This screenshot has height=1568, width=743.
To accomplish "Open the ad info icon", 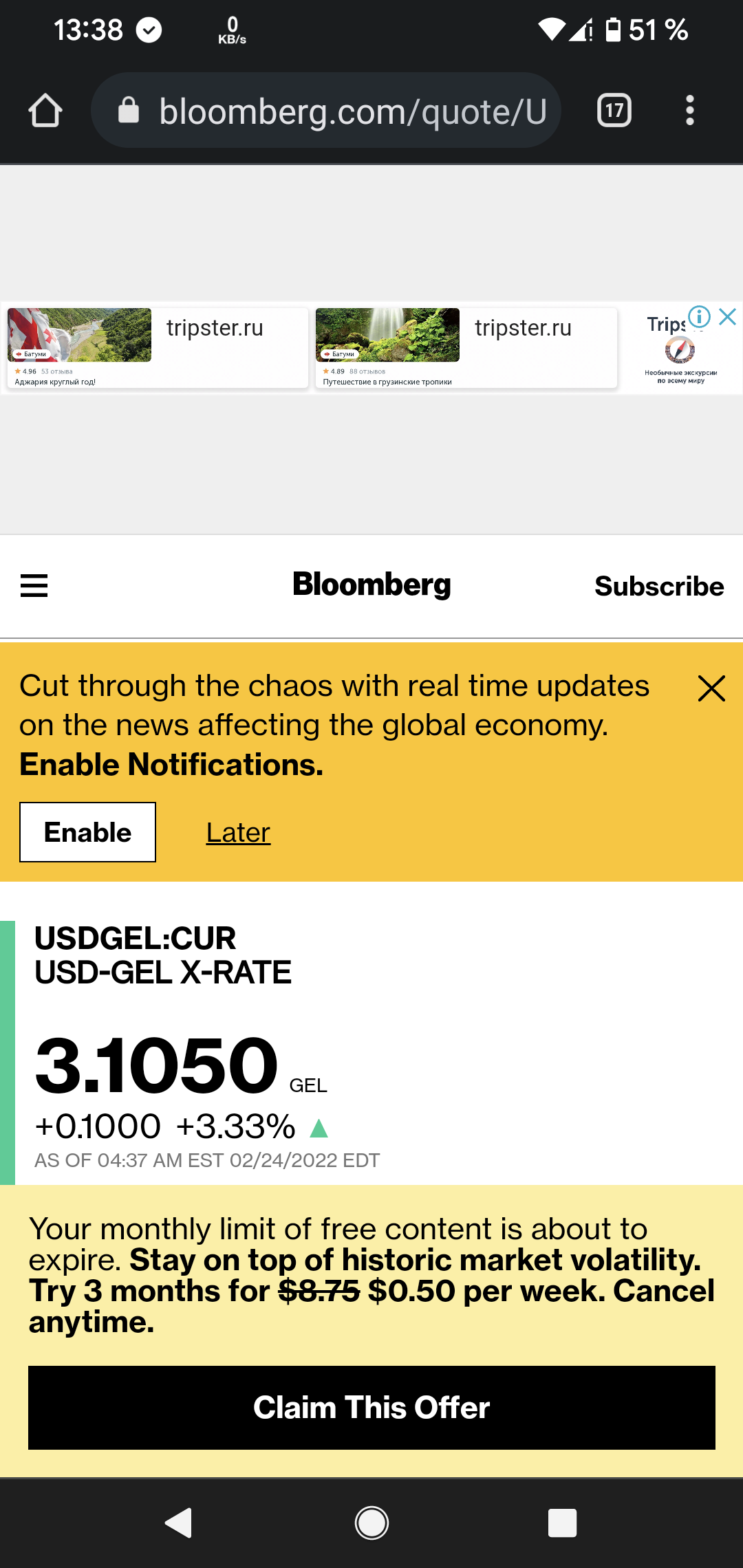I will click(700, 316).
